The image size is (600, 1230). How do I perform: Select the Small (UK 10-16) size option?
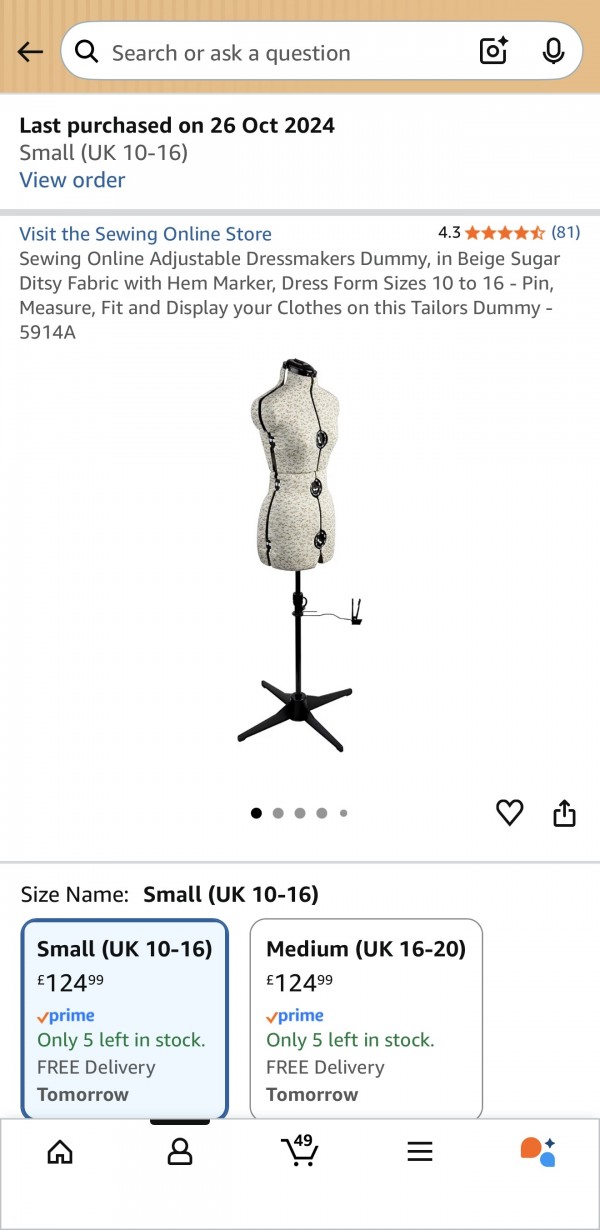(x=125, y=1018)
